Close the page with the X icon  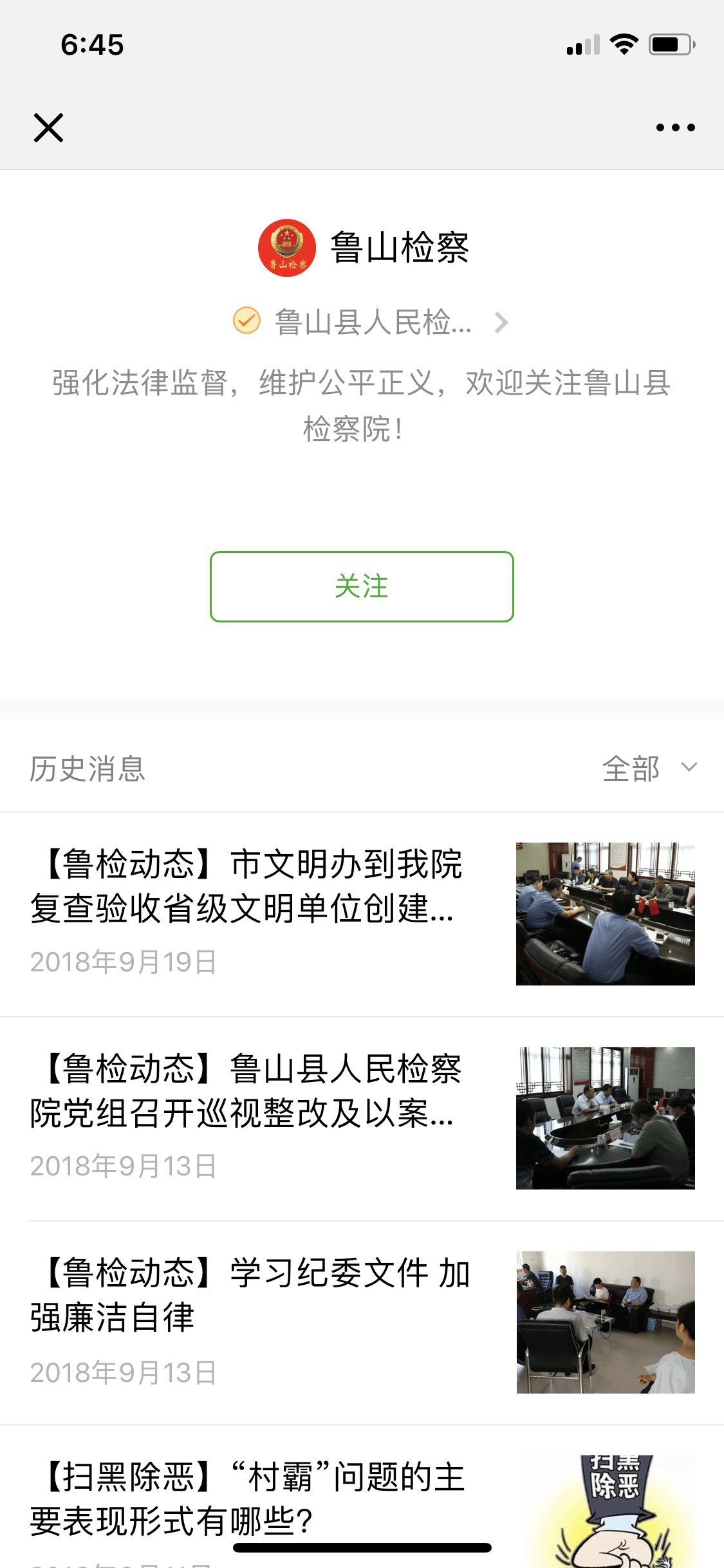click(x=48, y=127)
